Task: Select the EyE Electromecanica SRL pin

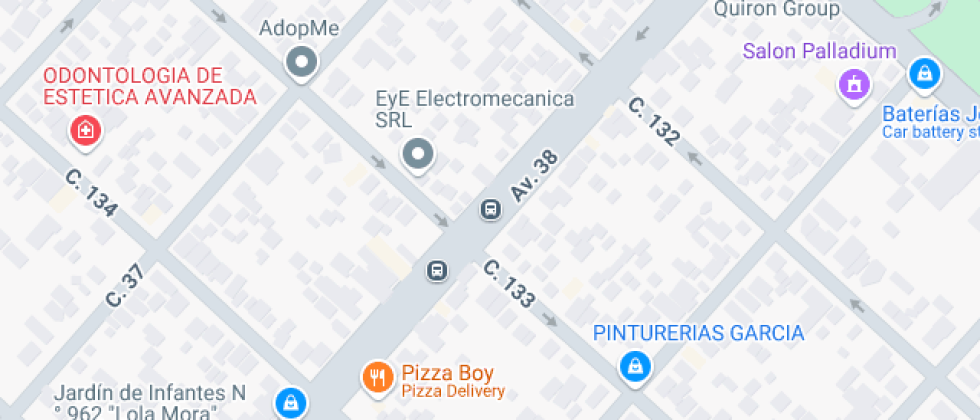Action: (x=418, y=154)
